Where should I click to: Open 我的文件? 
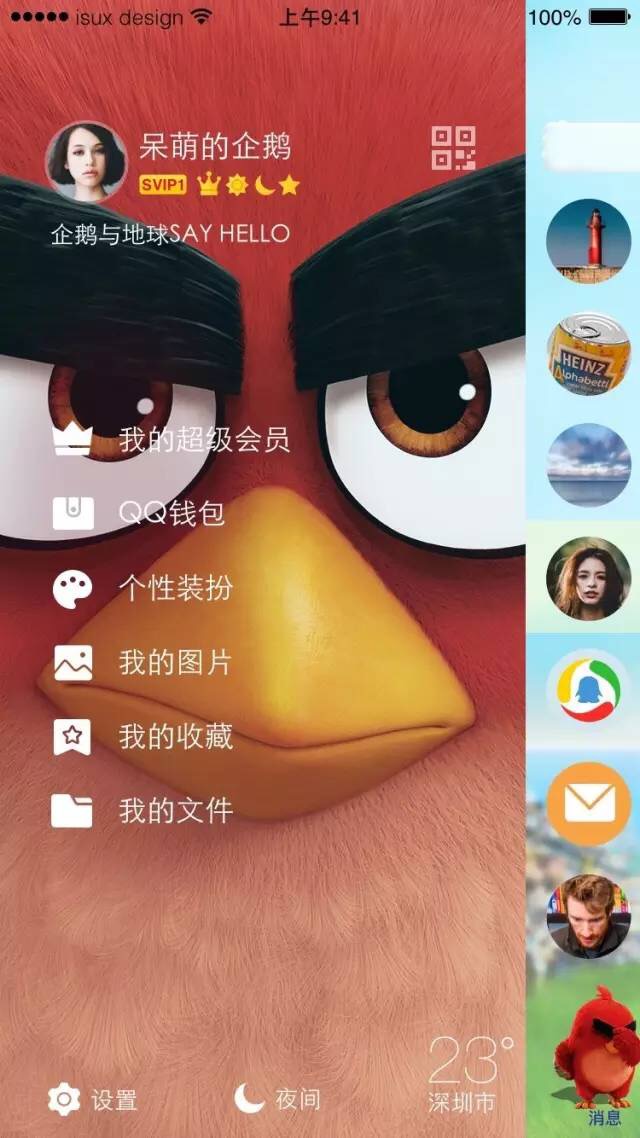click(x=148, y=811)
